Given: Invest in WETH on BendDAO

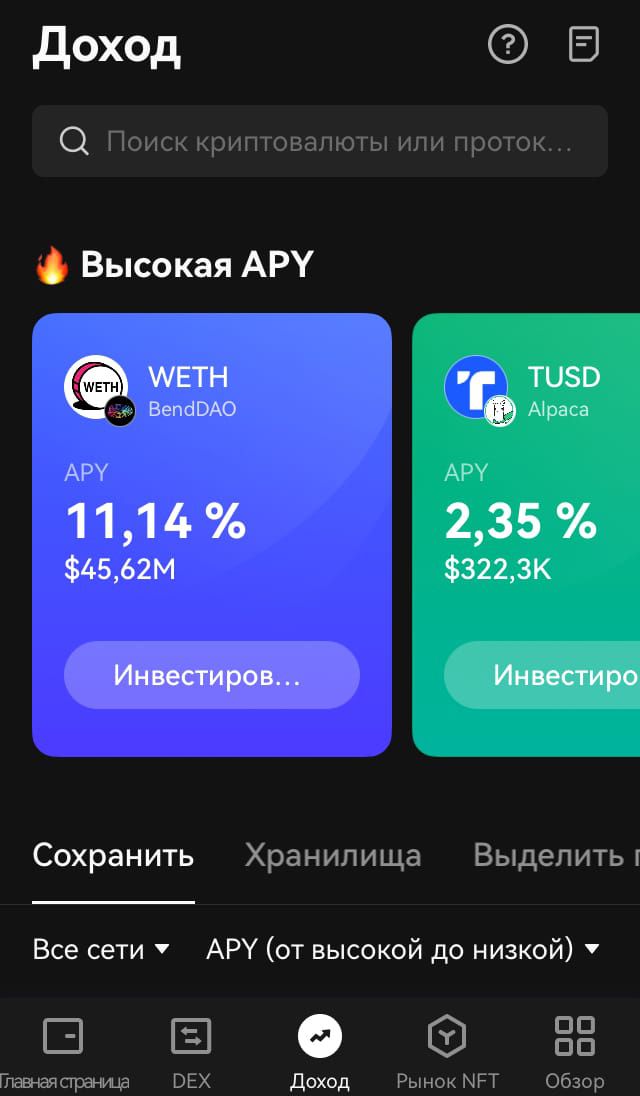Looking at the screenshot, I should pos(212,675).
